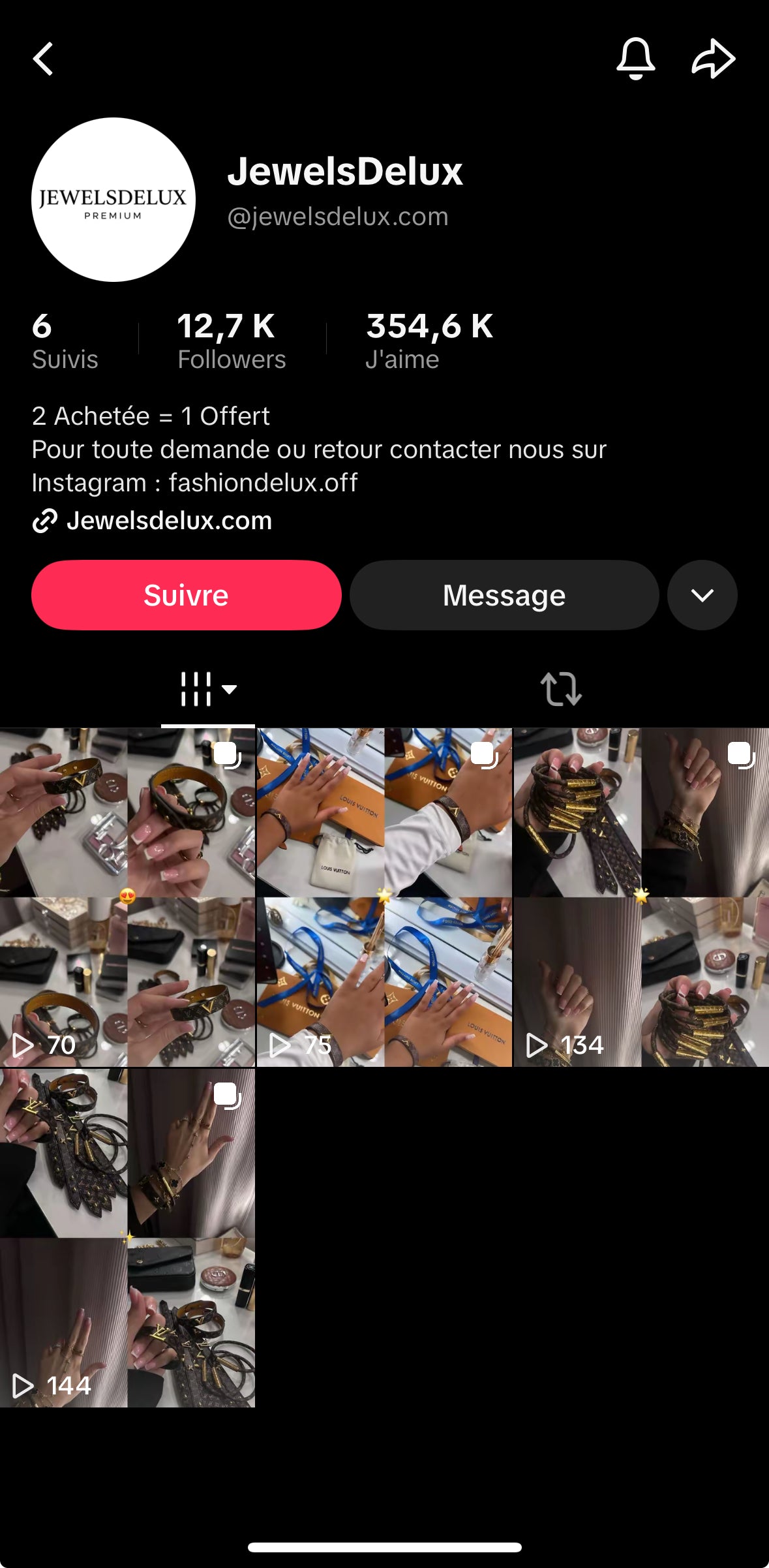The width and height of the screenshot is (769, 1568).
Task: Tap Message to contact JewelsDelux
Action: coord(504,594)
